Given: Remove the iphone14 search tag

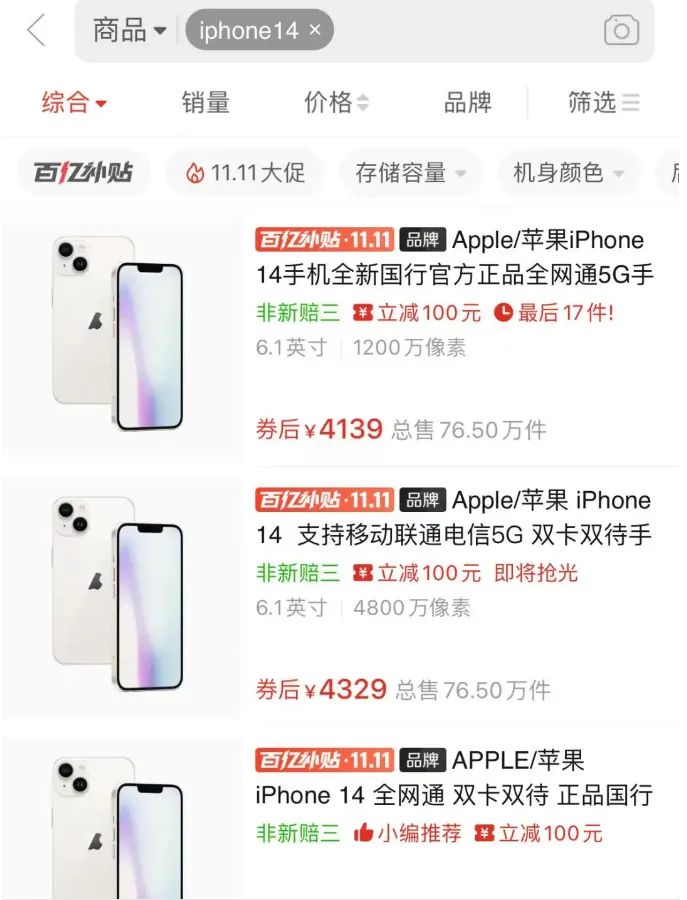Looking at the screenshot, I should (x=316, y=30).
